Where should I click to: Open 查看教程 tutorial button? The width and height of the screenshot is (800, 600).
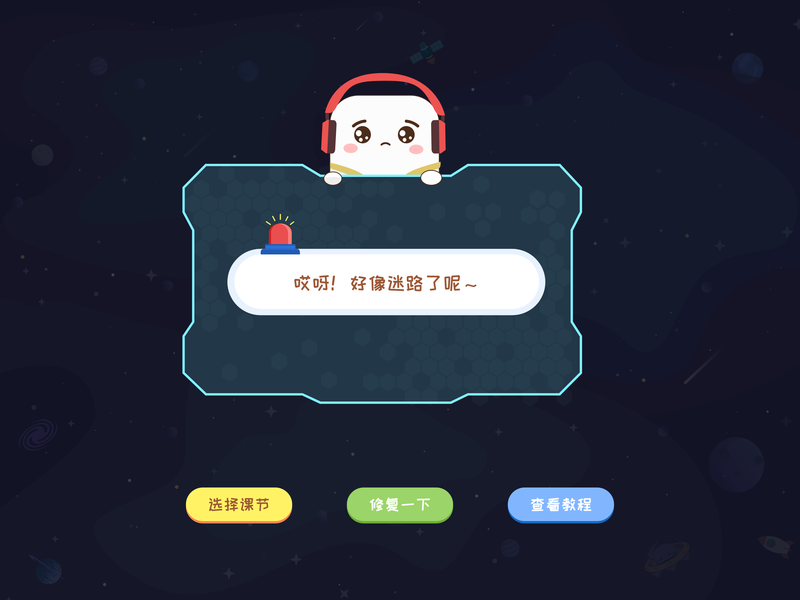tap(560, 505)
